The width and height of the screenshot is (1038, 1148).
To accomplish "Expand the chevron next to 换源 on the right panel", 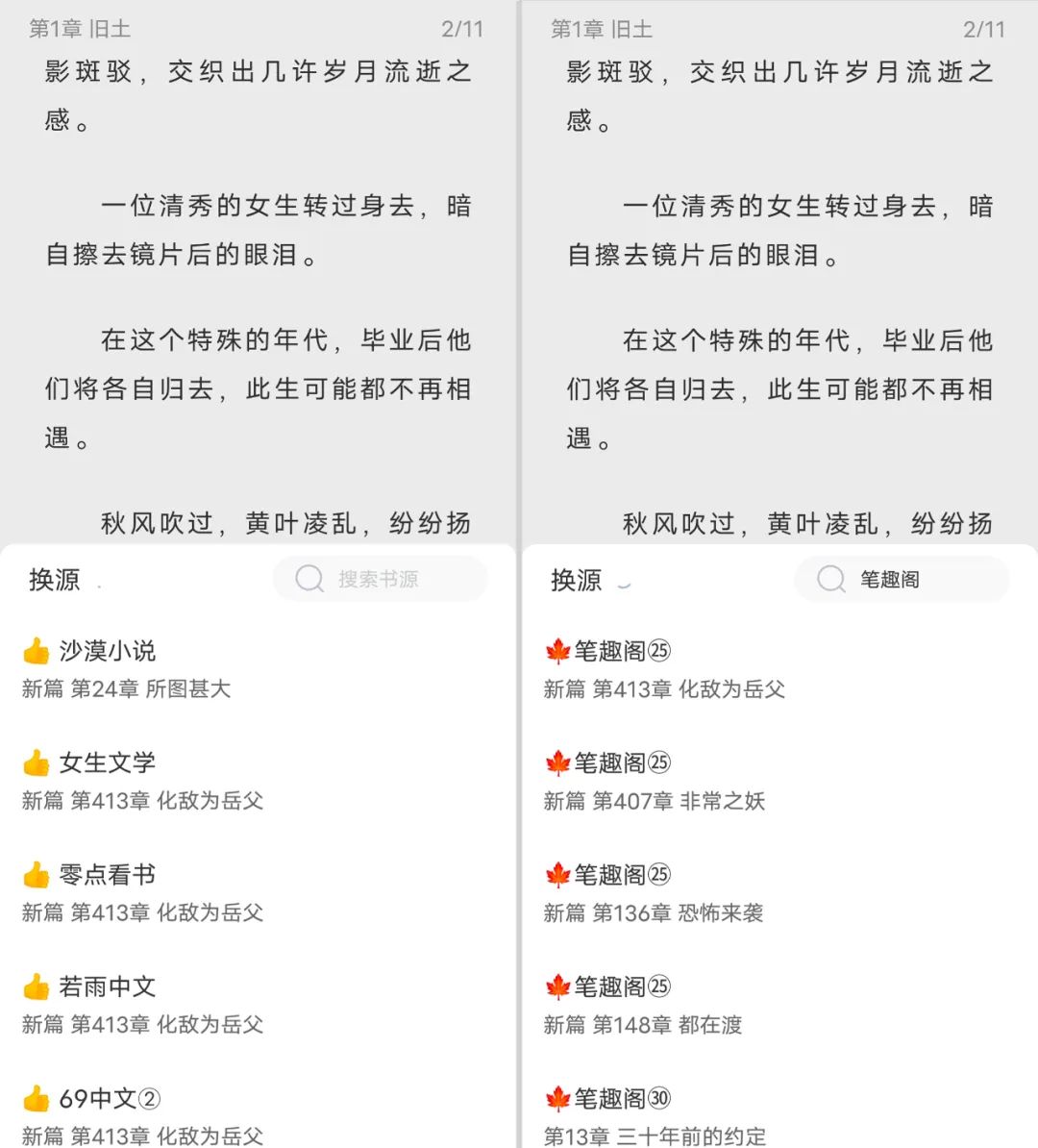I will click(627, 585).
